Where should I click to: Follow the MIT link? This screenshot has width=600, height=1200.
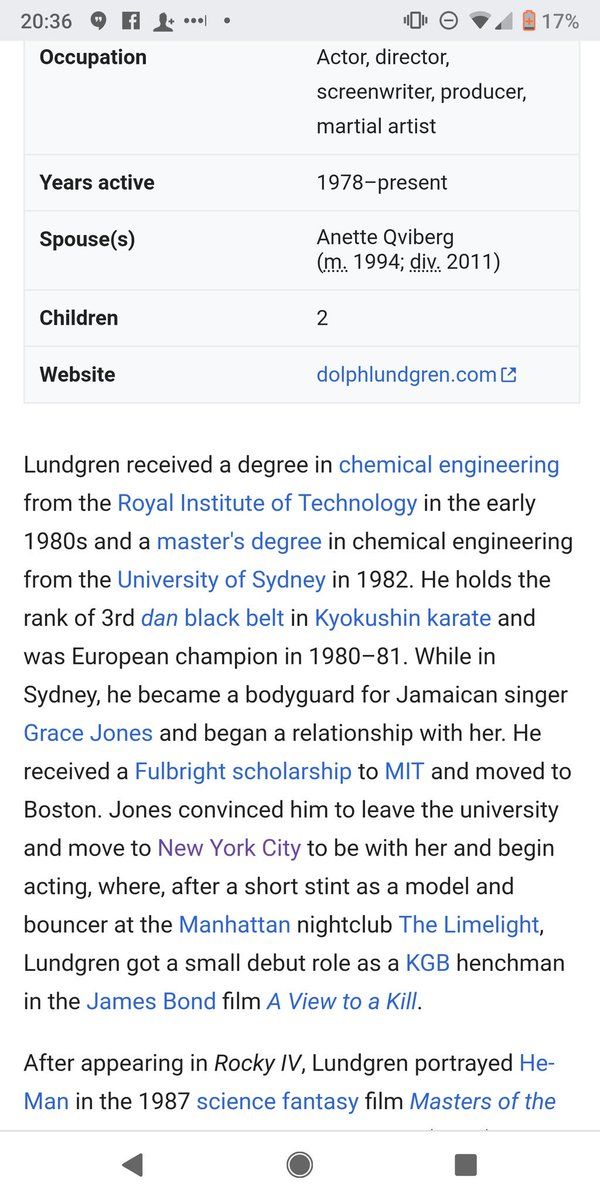pyautogui.click(x=404, y=772)
